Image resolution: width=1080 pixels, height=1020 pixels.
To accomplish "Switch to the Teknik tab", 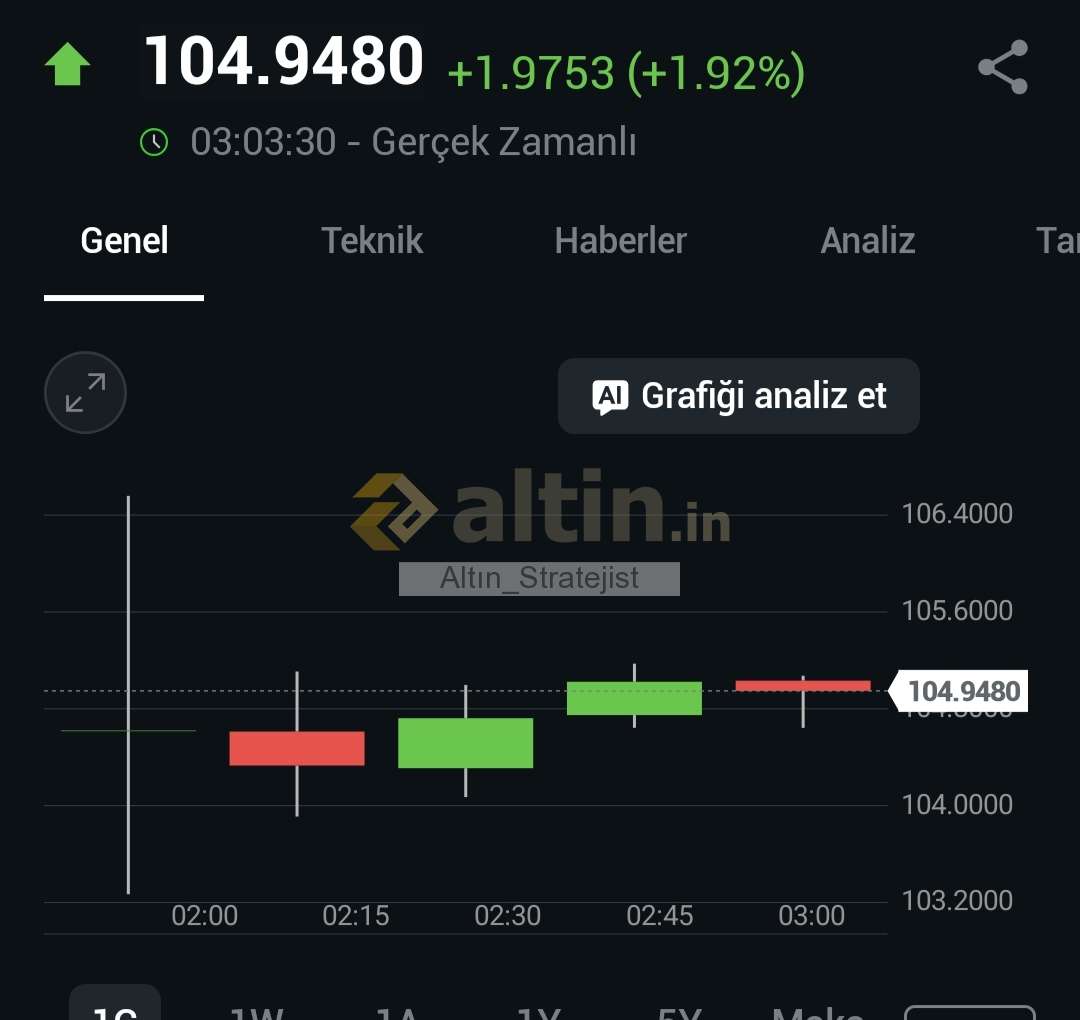I will click(x=372, y=241).
